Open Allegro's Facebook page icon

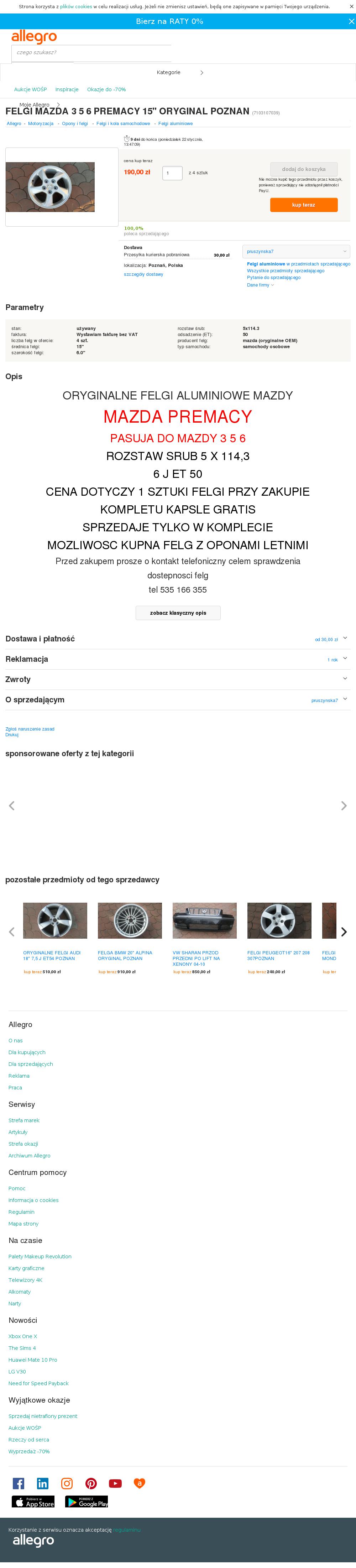pos(19,1484)
